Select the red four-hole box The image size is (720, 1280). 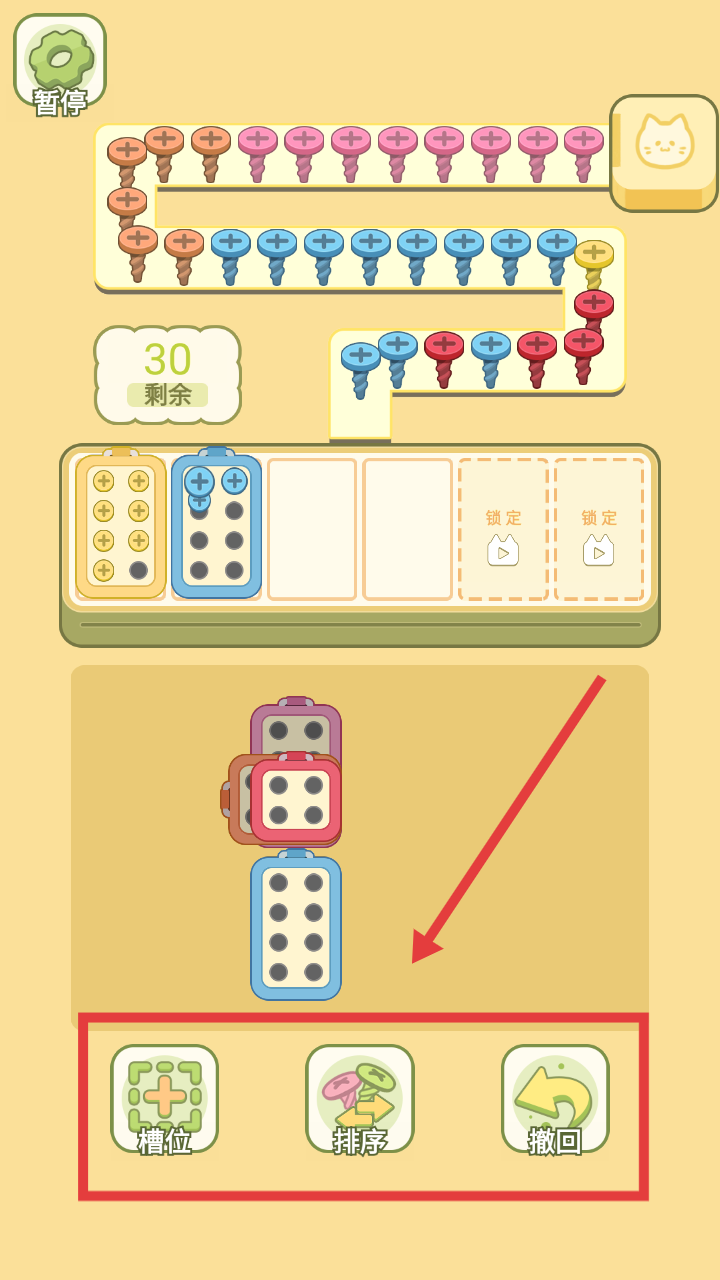pyautogui.click(x=296, y=798)
